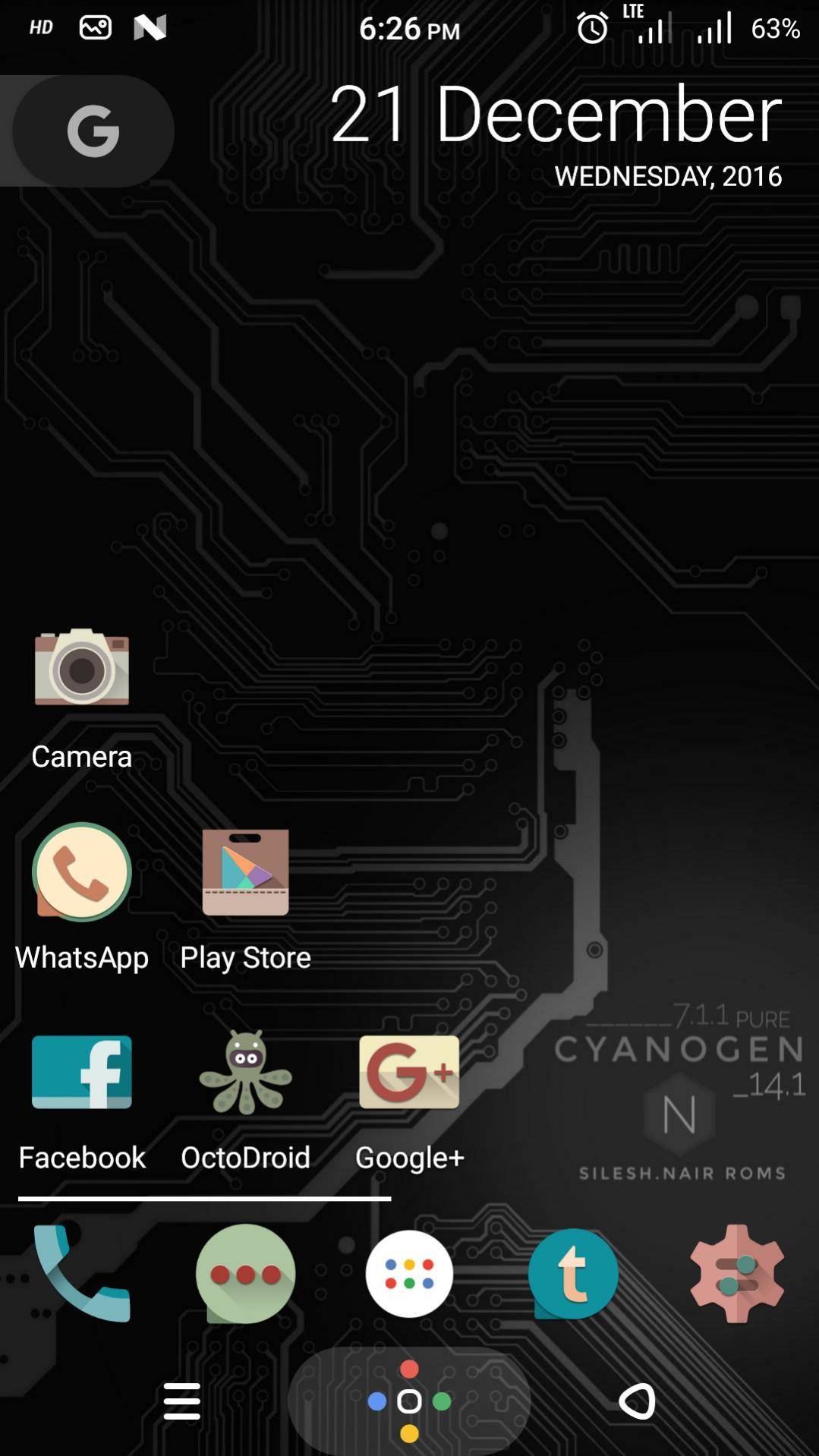Image resolution: width=819 pixels, height=1456 pixels.
Task: Launch the Facebook app
Action: click(82, 1072)
